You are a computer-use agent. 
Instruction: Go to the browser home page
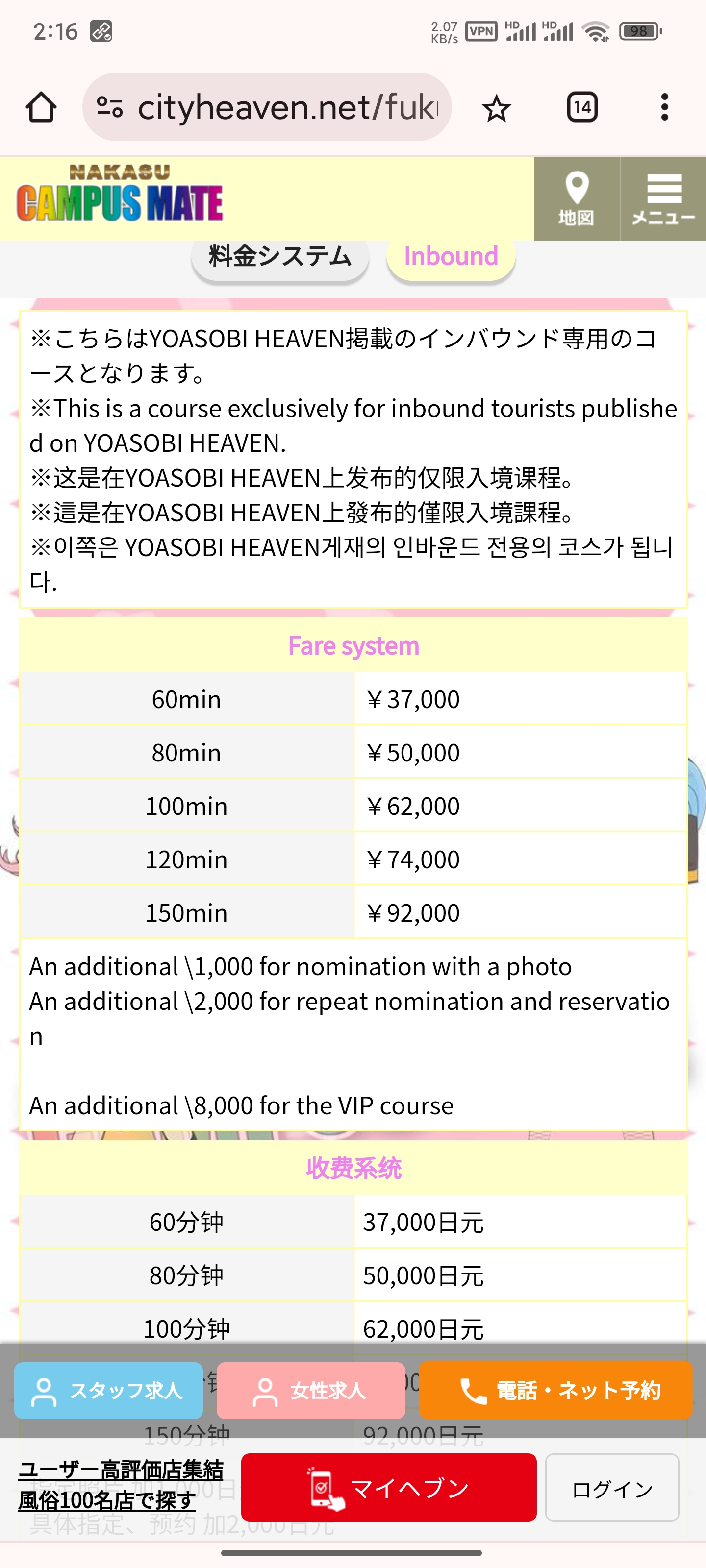point(41,108)
